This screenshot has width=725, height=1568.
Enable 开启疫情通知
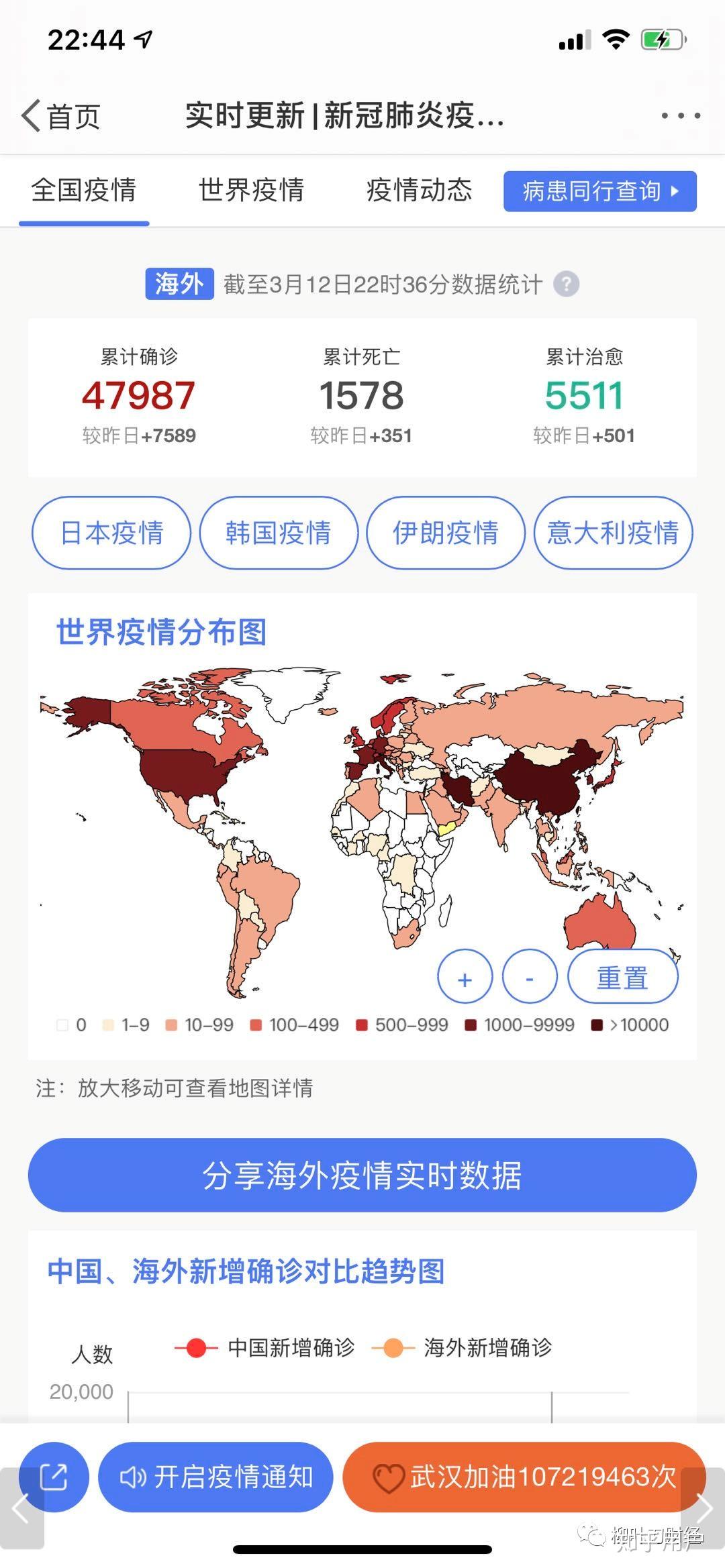coord(215,1477)
